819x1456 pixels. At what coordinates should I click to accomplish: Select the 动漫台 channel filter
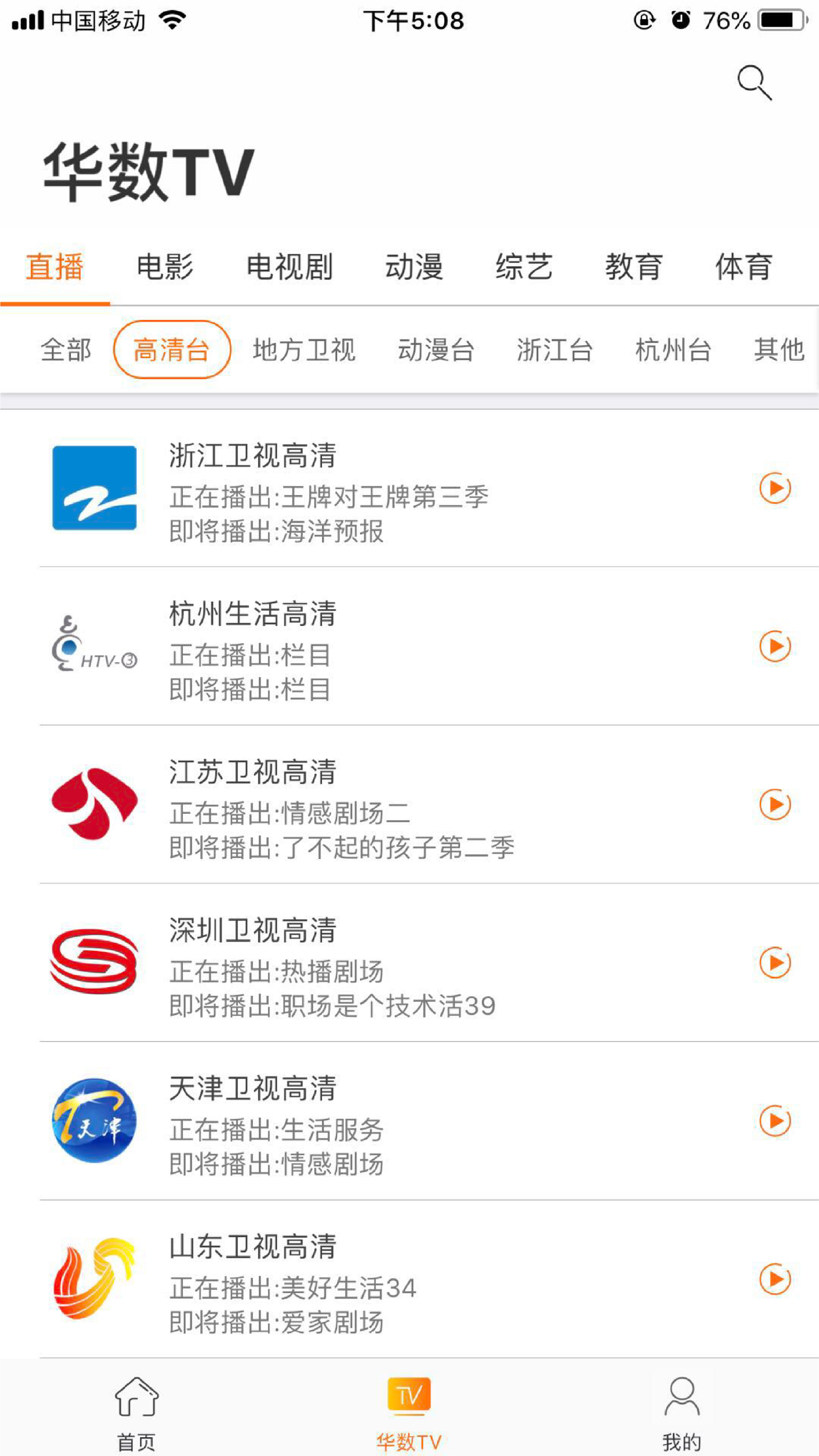436,349
